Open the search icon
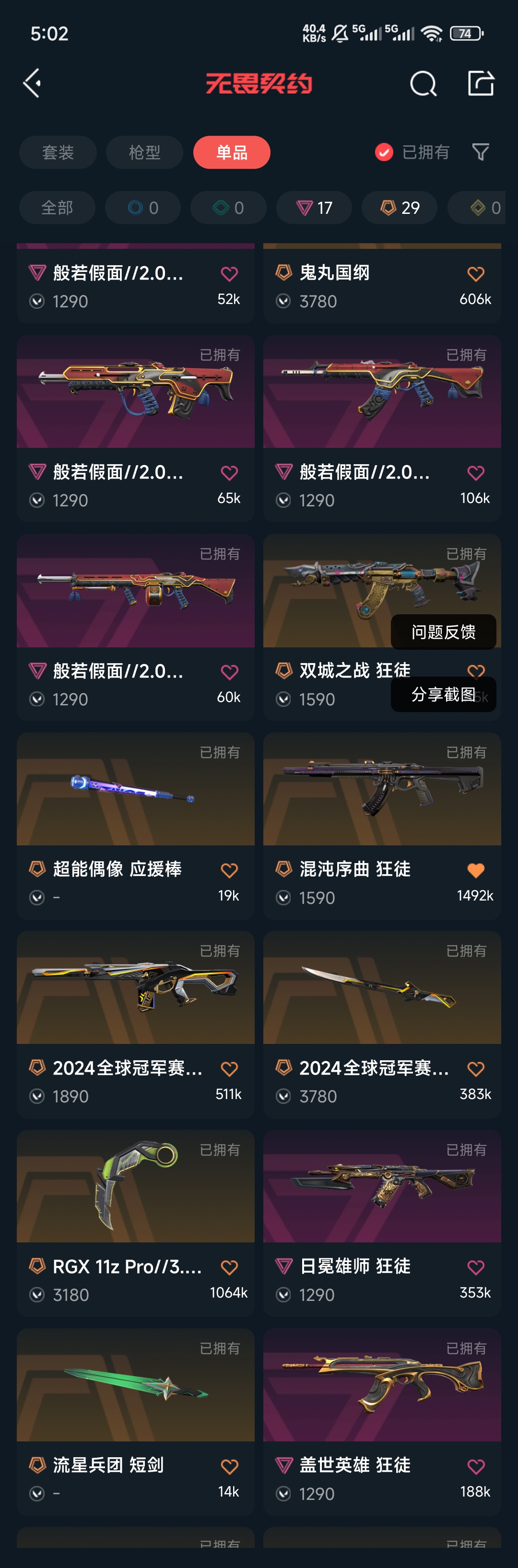 [423, 83]
